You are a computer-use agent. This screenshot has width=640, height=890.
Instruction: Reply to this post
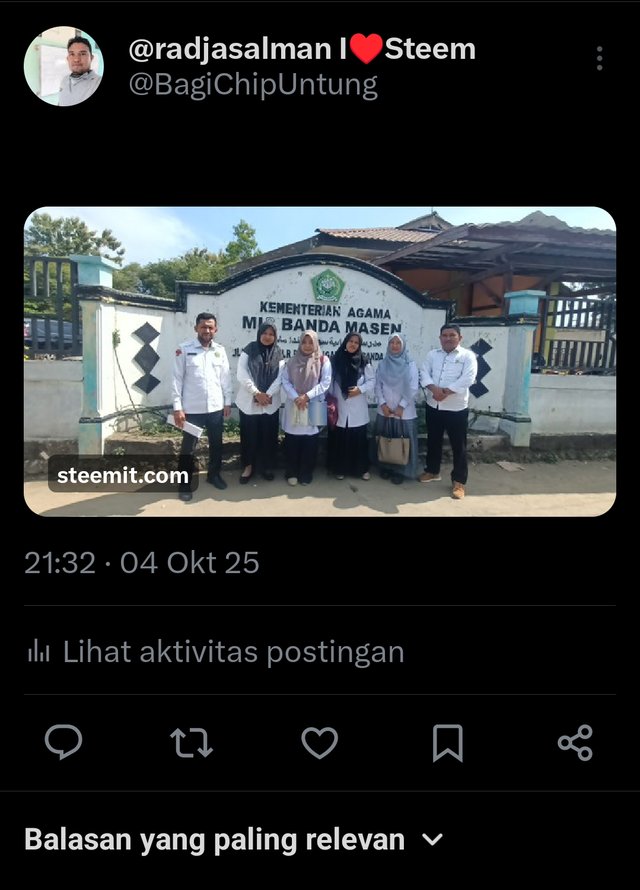click(64, 742)
